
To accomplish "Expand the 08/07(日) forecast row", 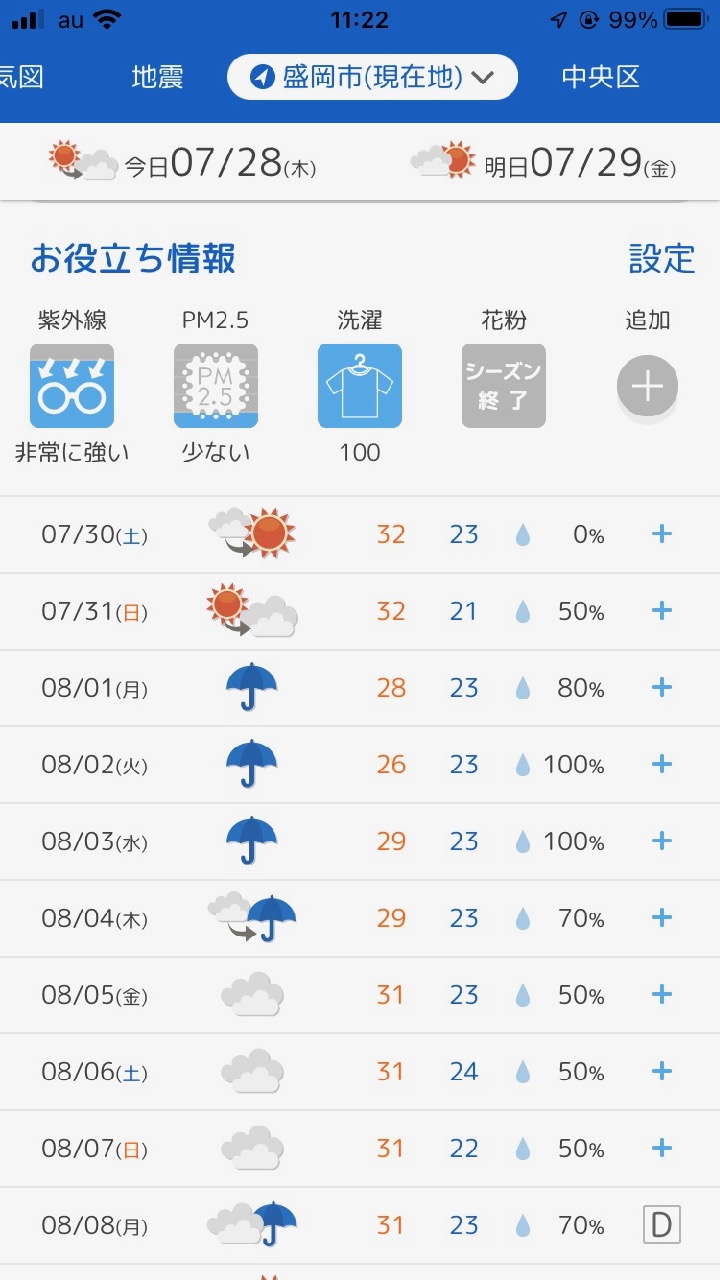I will (x=661, y=1148).
